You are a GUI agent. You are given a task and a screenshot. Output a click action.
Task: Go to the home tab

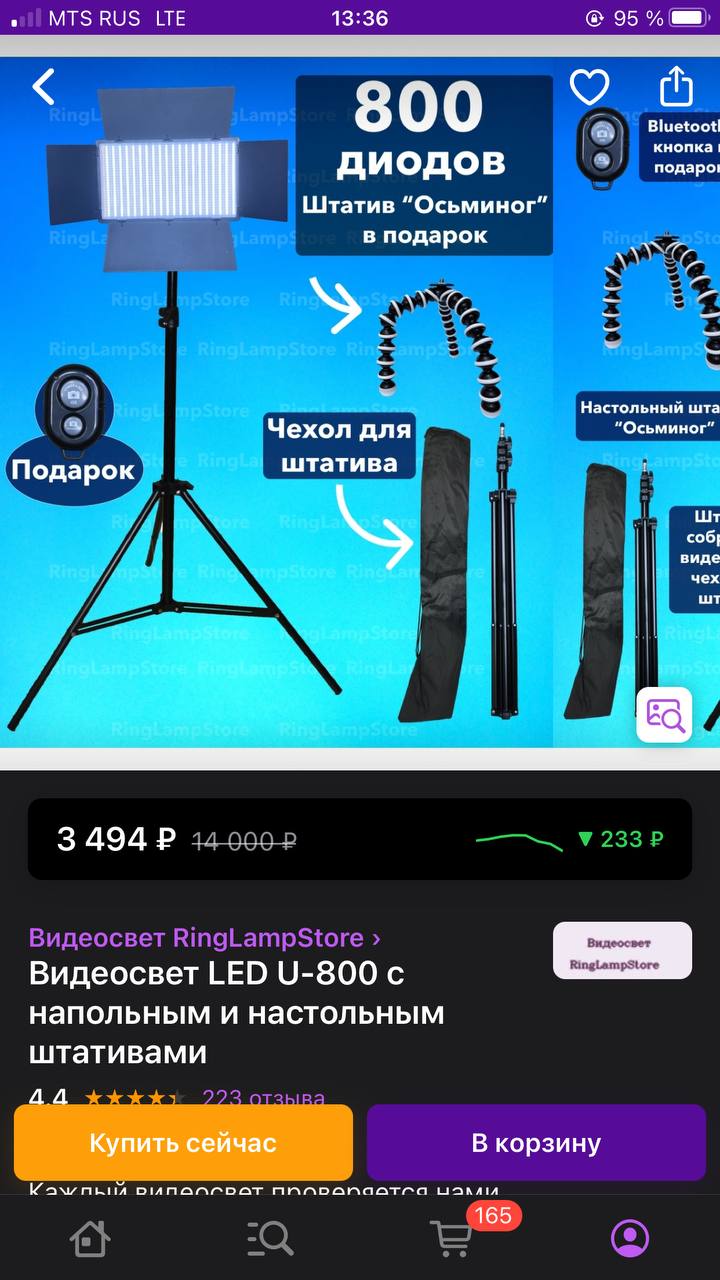[x=90, y=1238]
